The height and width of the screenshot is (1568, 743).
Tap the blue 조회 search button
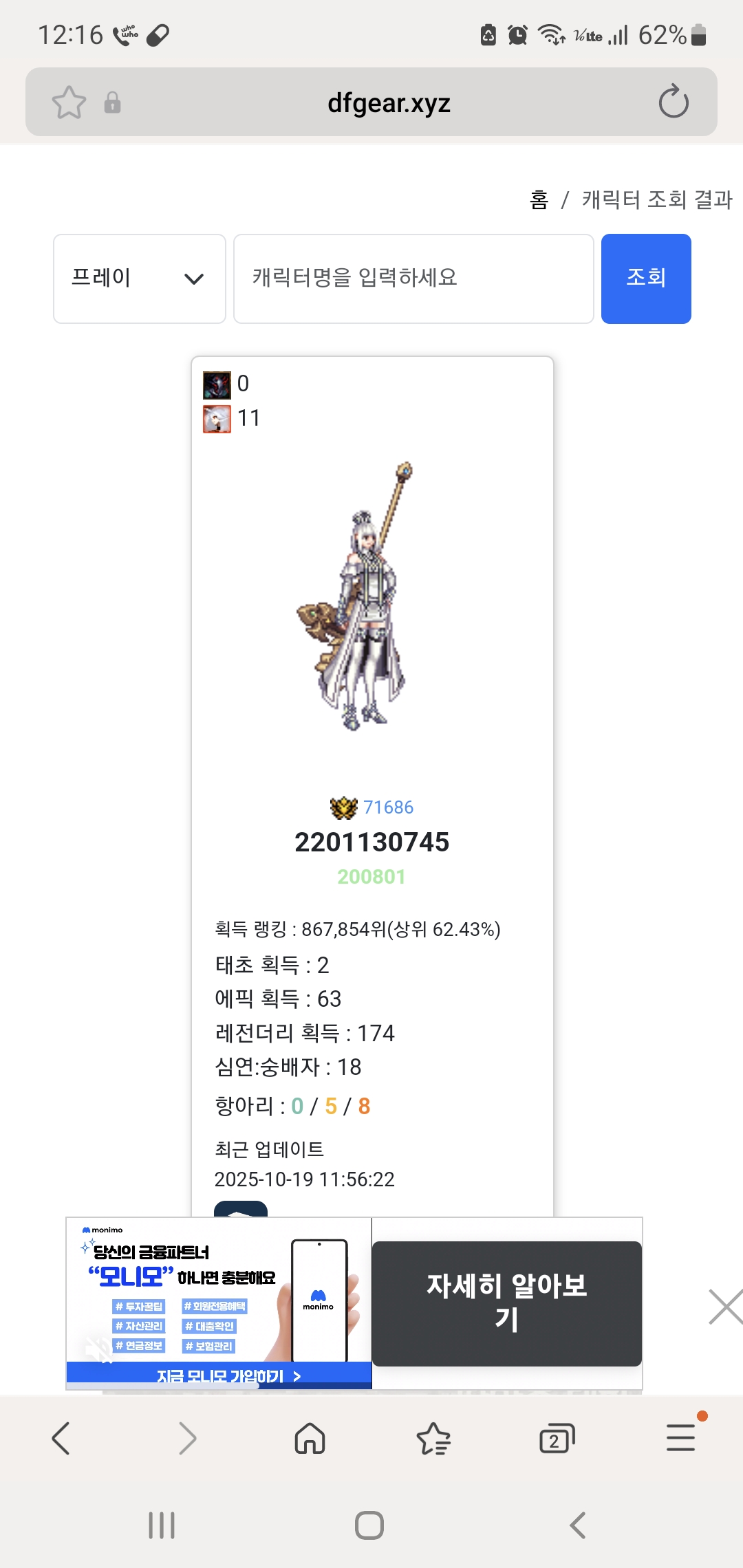(x=645, y=279)
